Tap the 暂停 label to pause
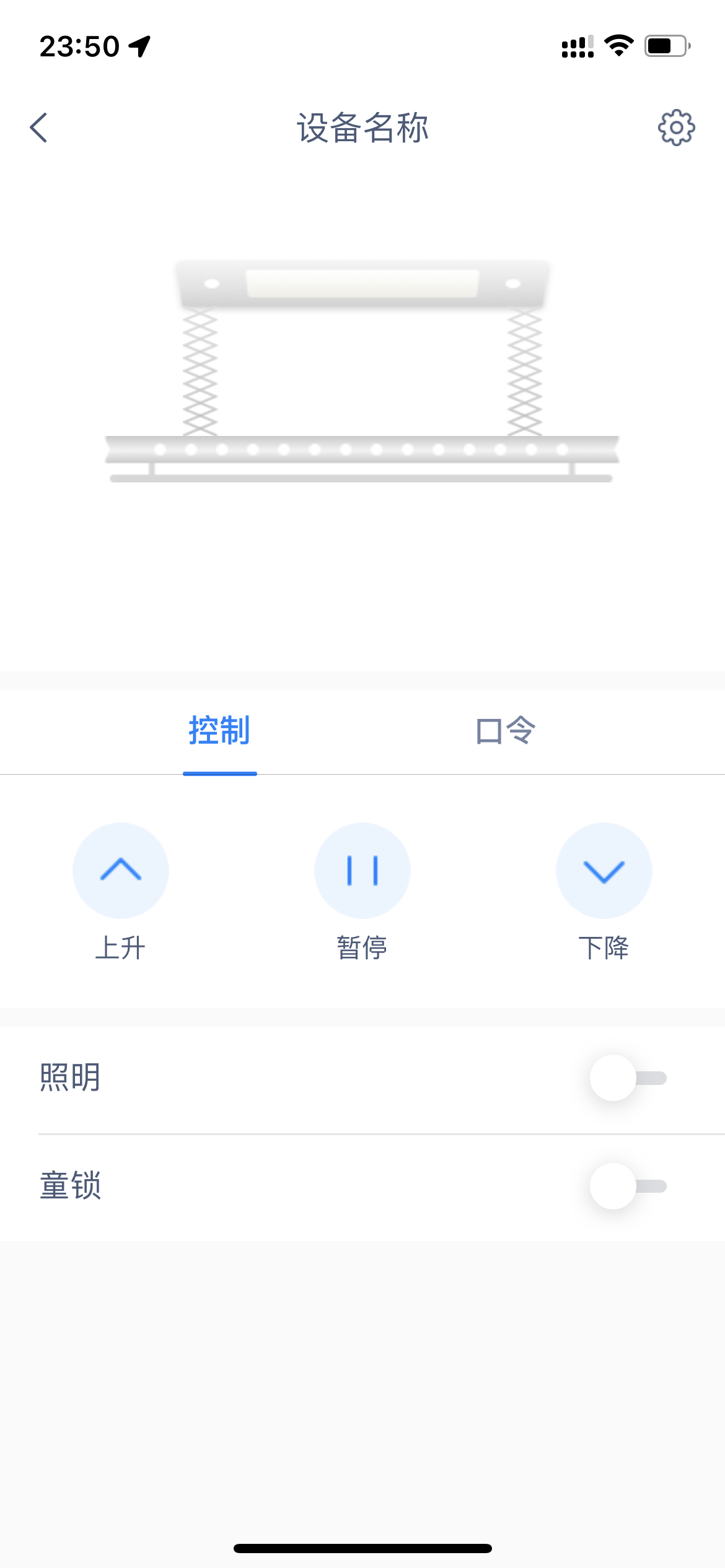 click(362, 944)
